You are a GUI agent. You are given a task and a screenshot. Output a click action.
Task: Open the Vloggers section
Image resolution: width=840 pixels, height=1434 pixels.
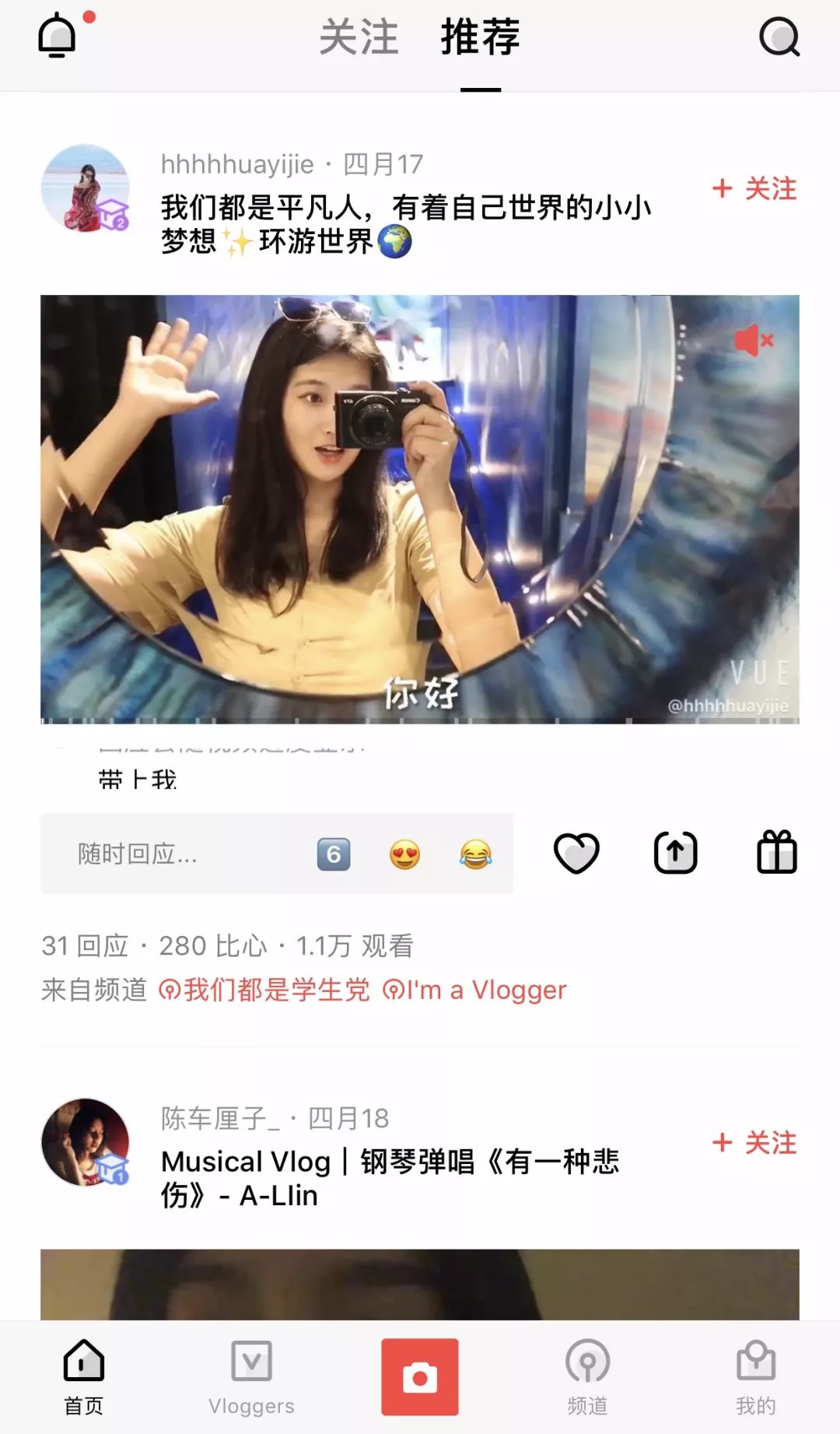250,1377
